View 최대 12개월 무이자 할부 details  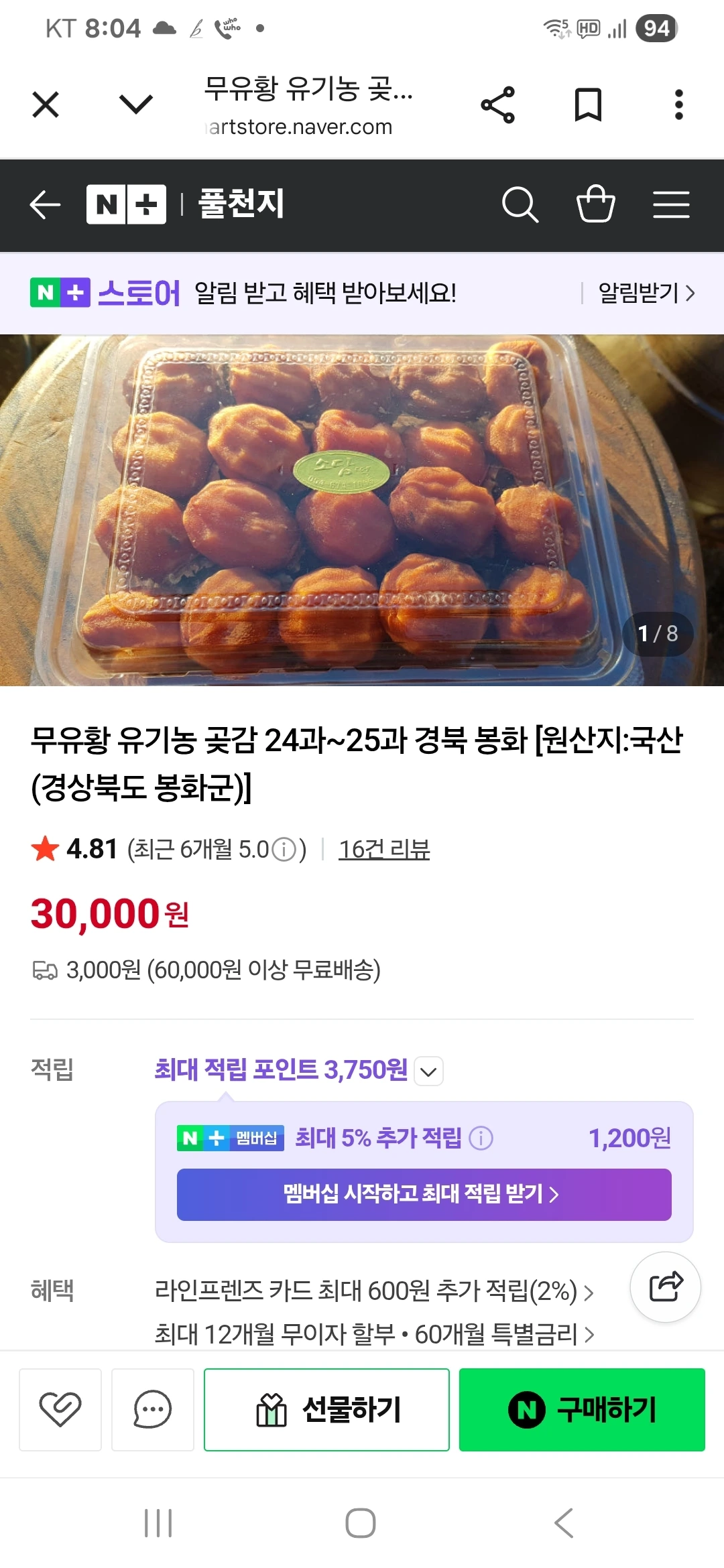(373, 1334)
